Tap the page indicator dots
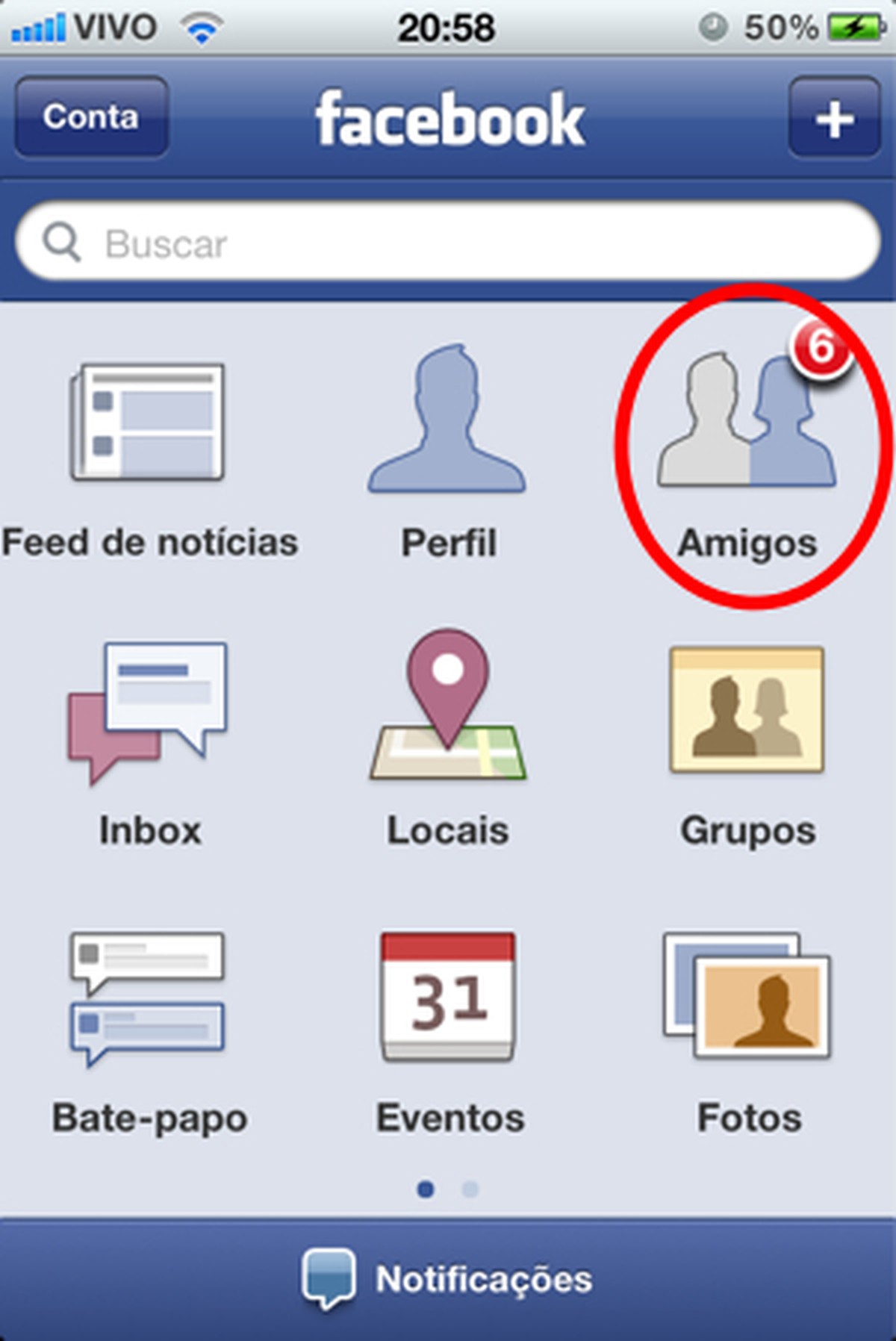The height and width of the screenshot is (1341, 896). [x=448, y=1189]
